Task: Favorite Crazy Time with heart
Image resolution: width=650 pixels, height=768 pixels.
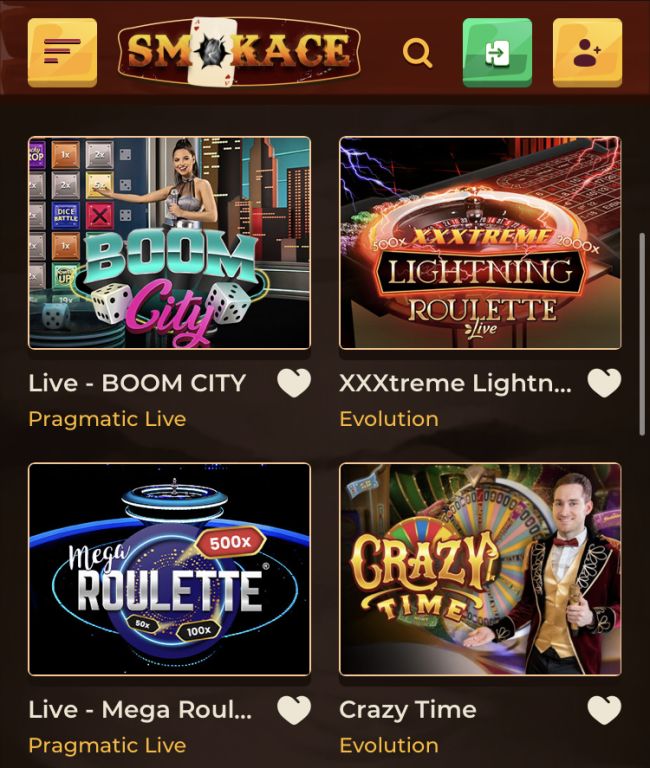Action: pyautogui.click(x=604, y=710)
